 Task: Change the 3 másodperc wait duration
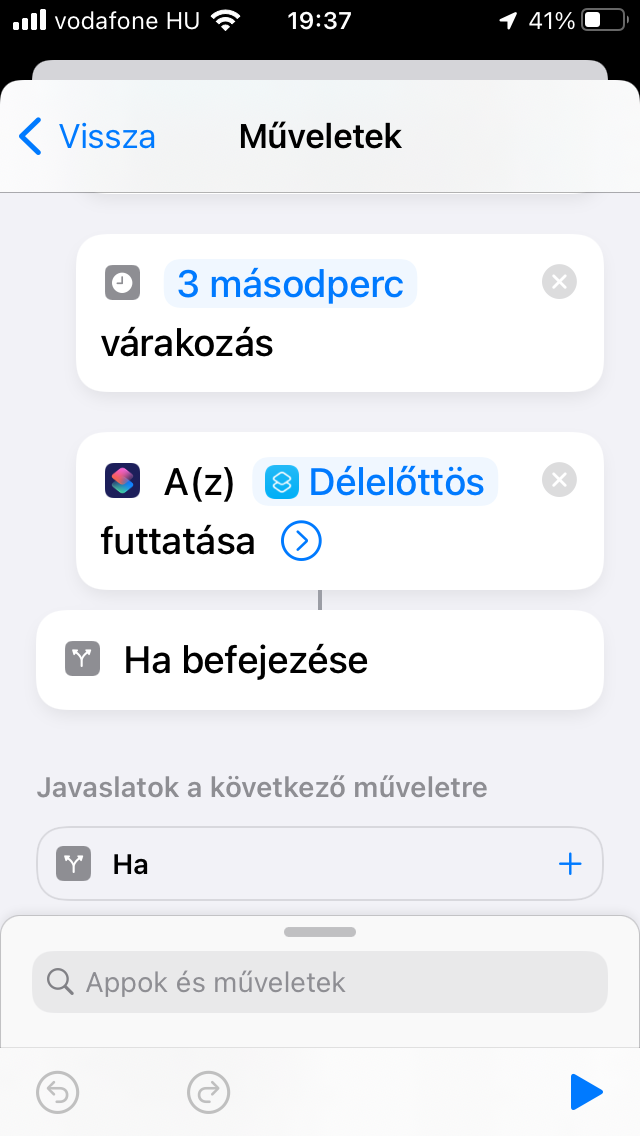click(x=291, y=283)
